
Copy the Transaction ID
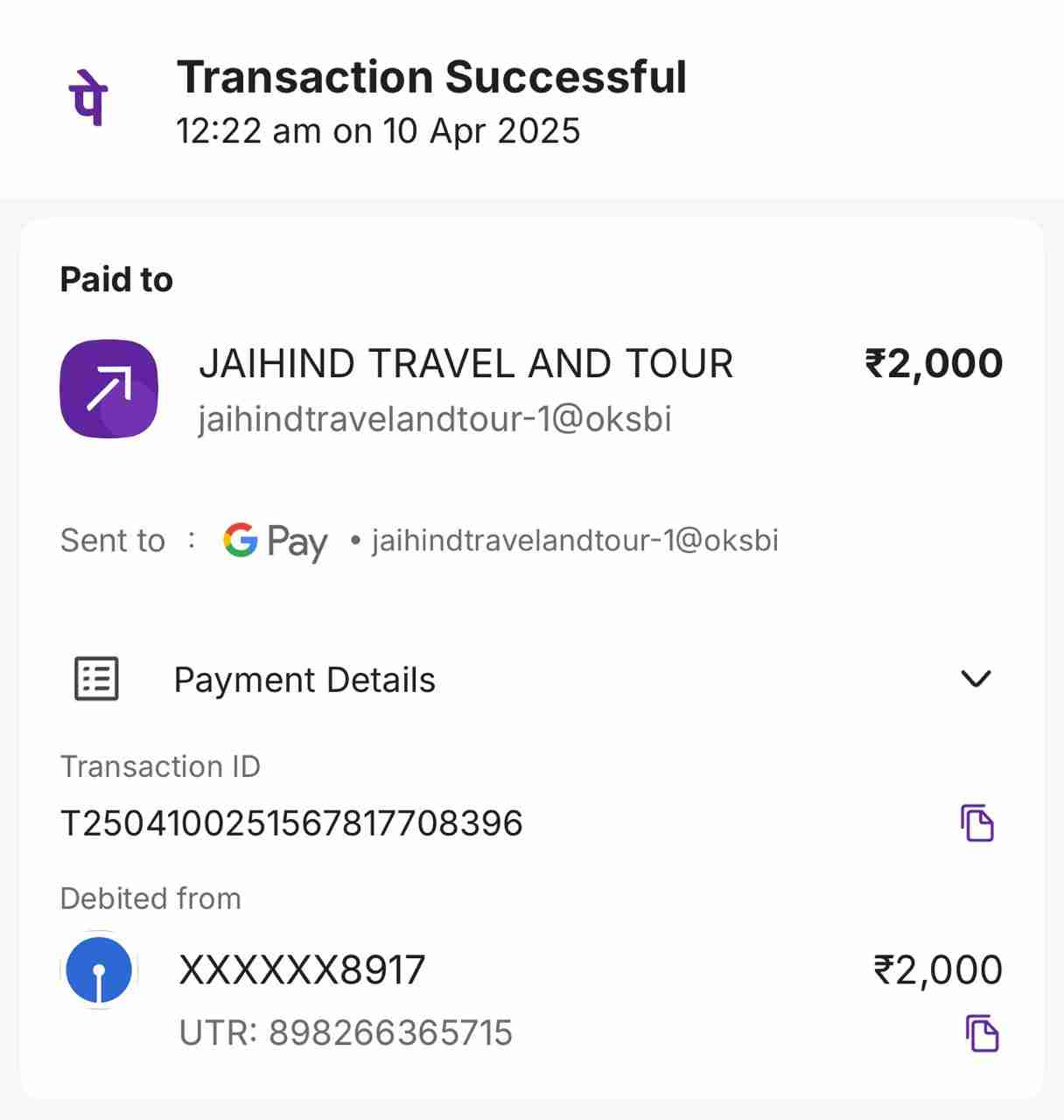point(976,822)
